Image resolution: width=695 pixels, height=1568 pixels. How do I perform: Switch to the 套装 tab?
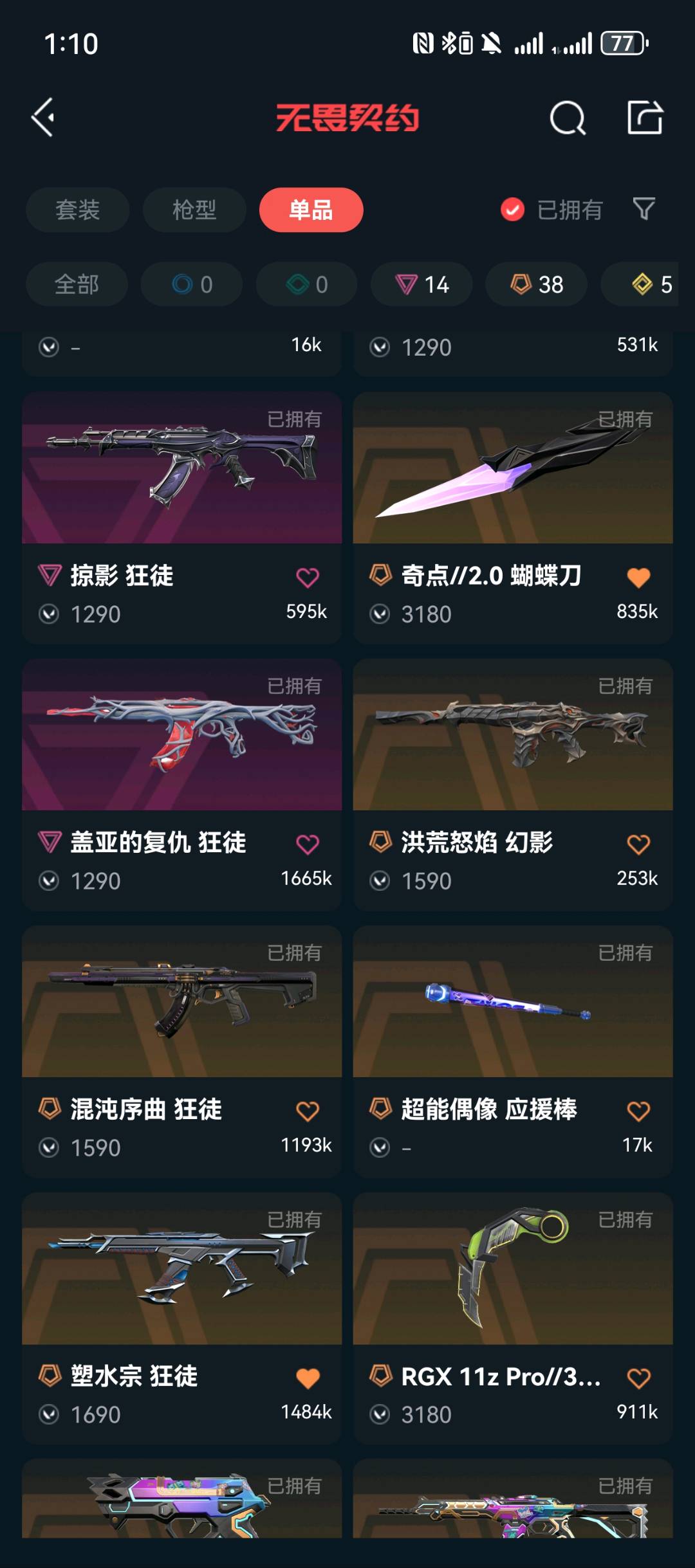tap(77, 210)
